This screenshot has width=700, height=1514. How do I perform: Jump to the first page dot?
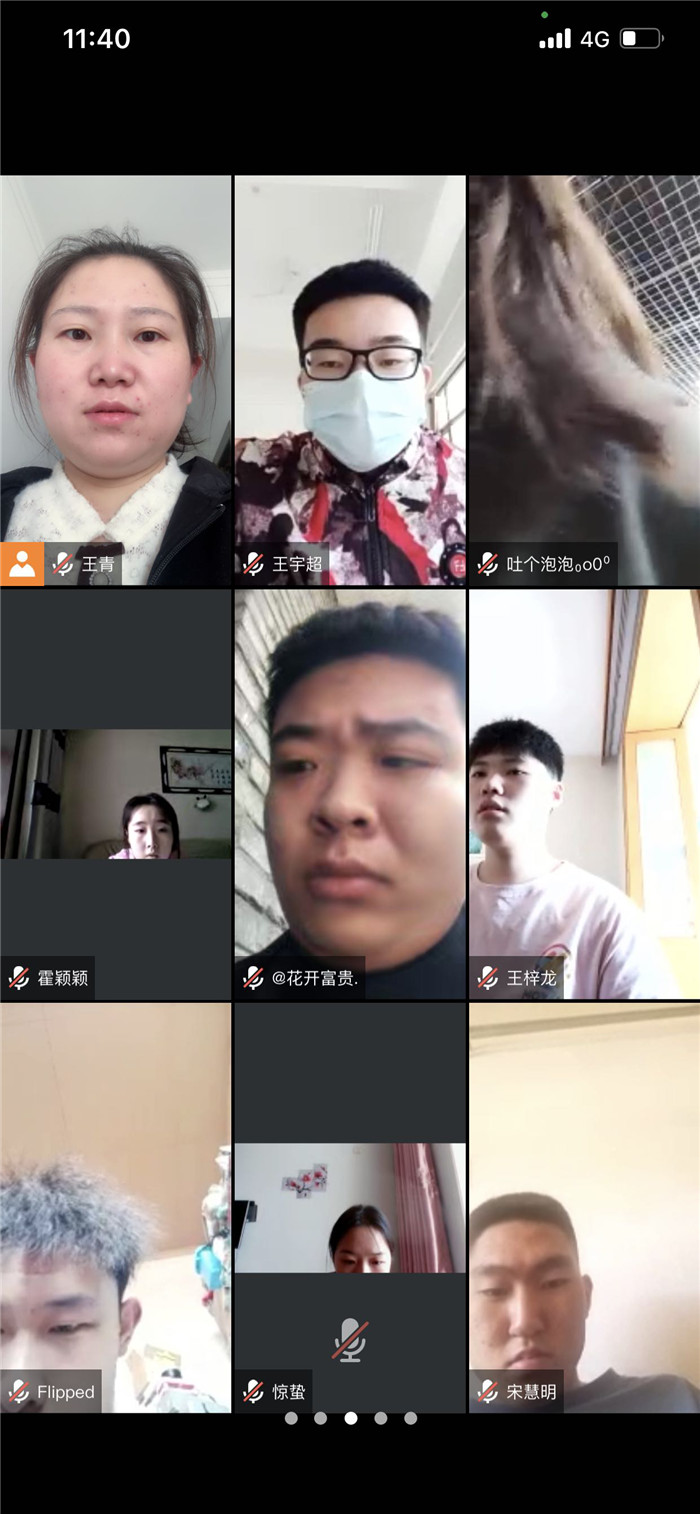[291, 1418]
